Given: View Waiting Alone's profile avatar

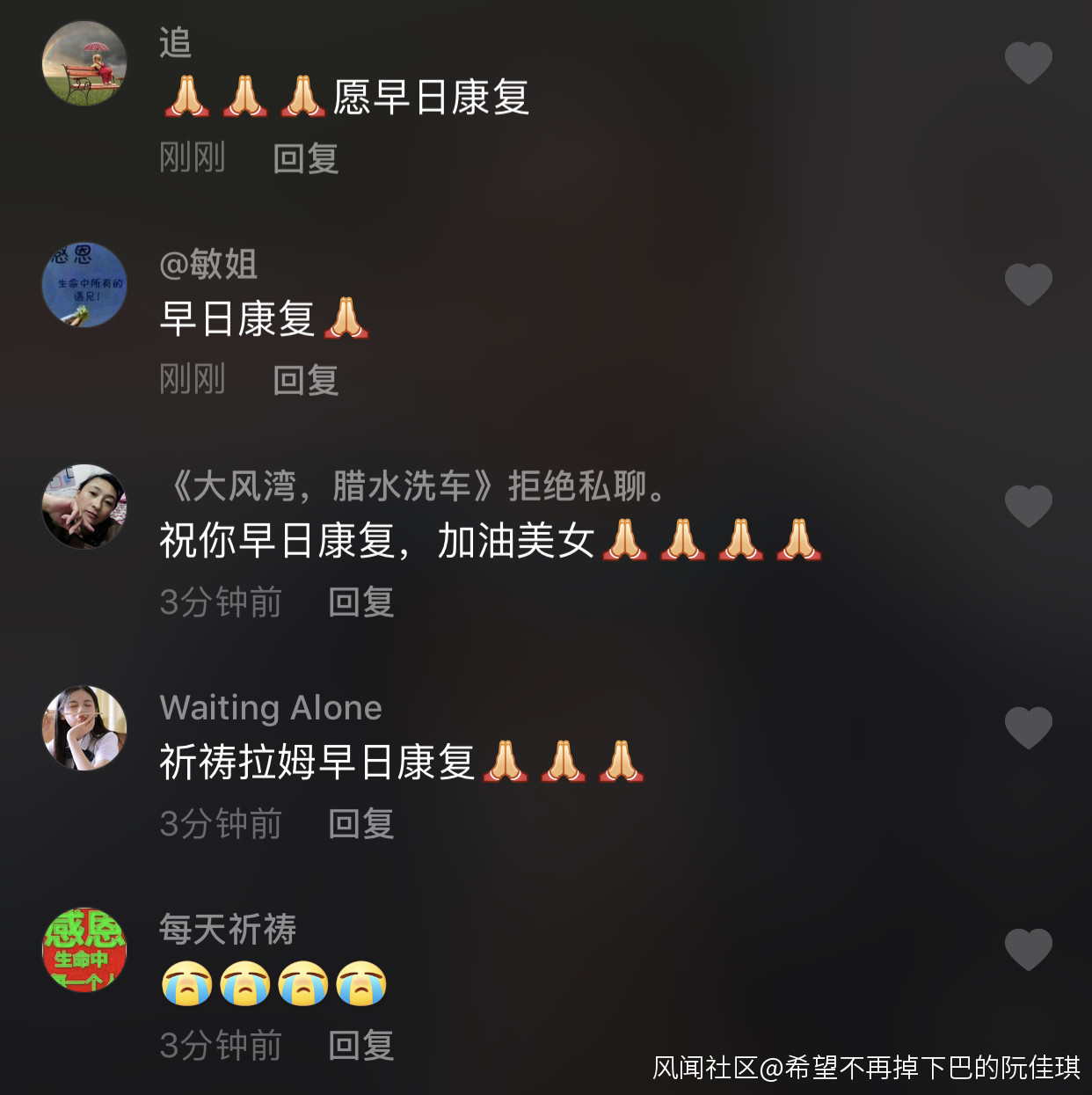Looking at the screenshot, I should [84, 728].
